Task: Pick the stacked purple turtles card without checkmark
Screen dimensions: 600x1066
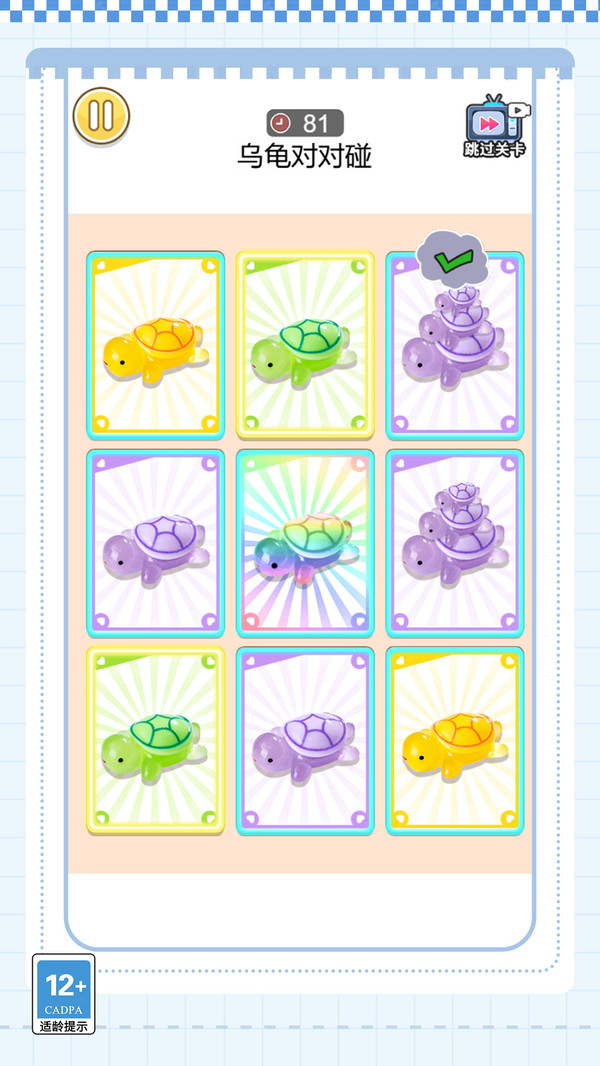Action: tap(455, 543)
